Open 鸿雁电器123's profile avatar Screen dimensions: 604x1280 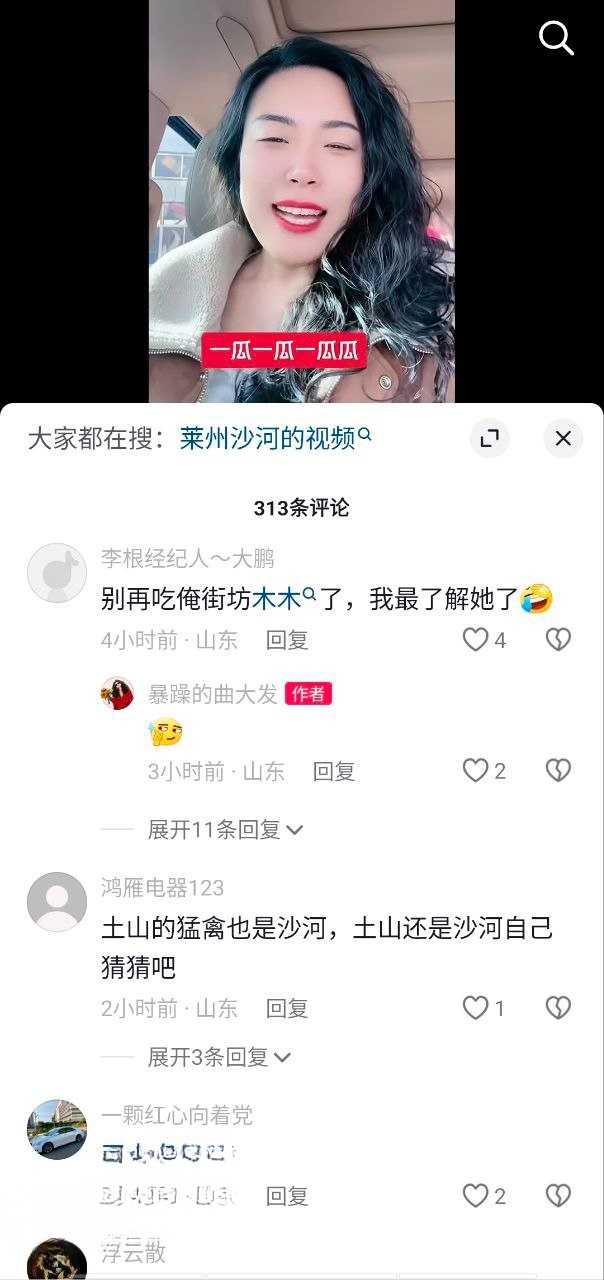point(57,901)
